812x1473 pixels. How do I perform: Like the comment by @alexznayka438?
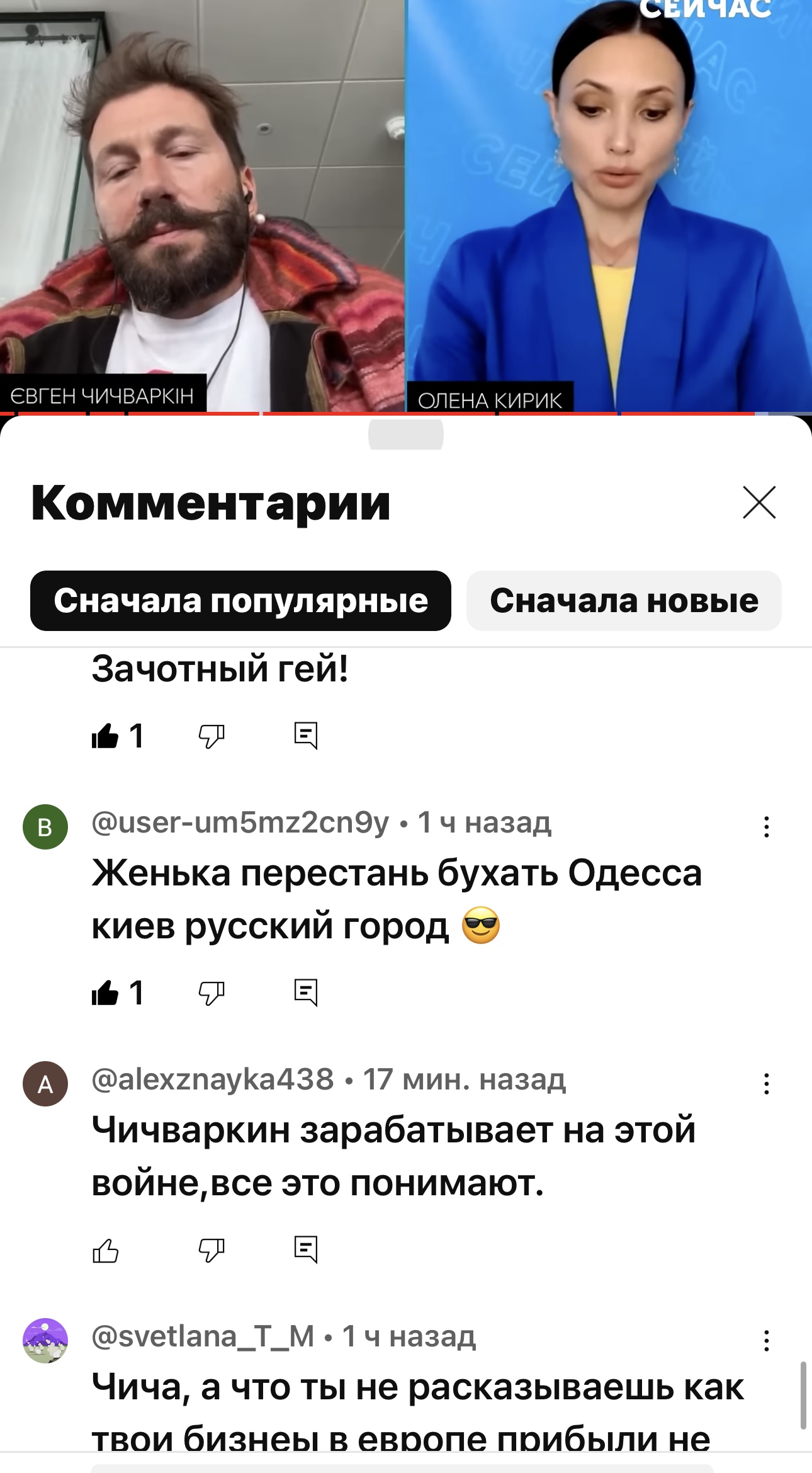pyautogui.click(x=105, y=1250)
